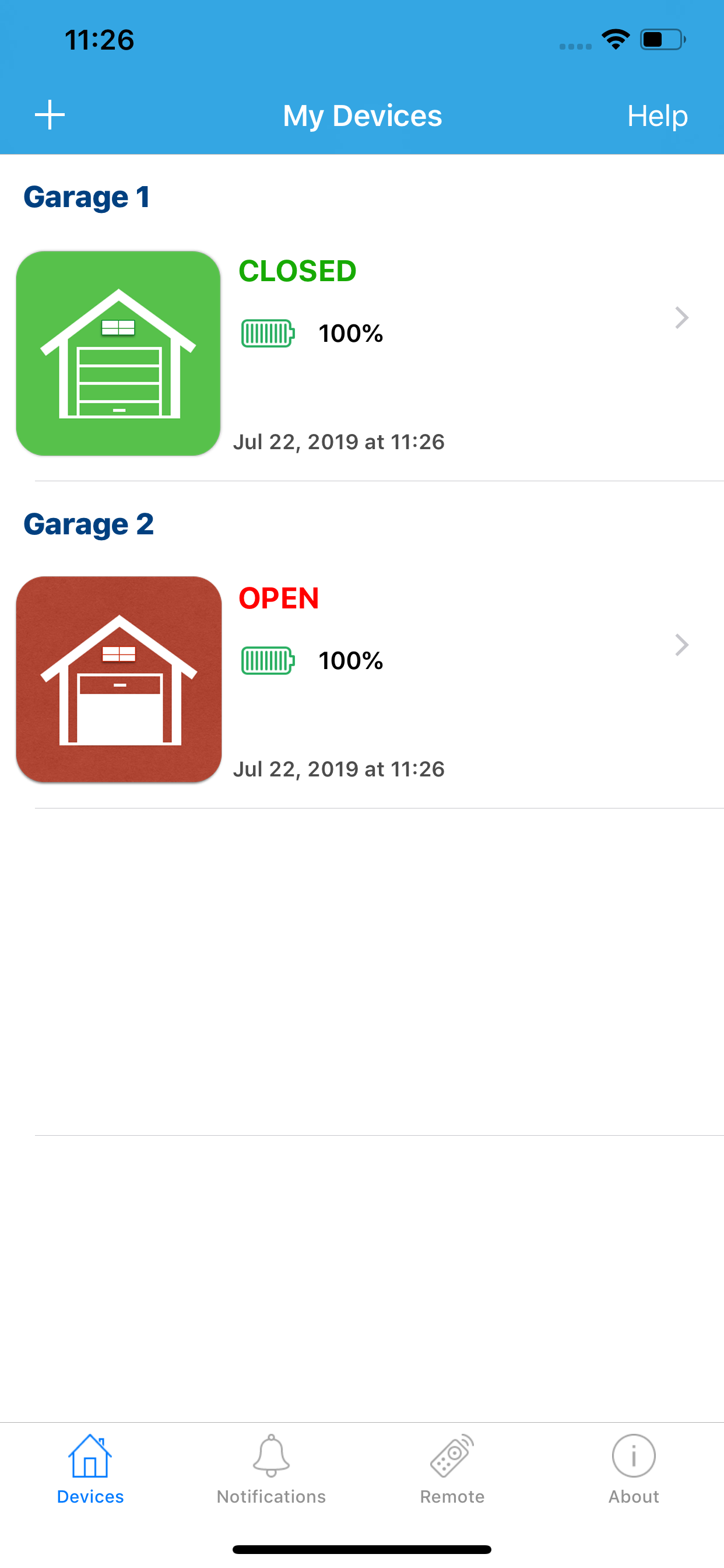724x1568 pixels.
Task: Expand Garage 1 details with the chevron
Action: 681,318
